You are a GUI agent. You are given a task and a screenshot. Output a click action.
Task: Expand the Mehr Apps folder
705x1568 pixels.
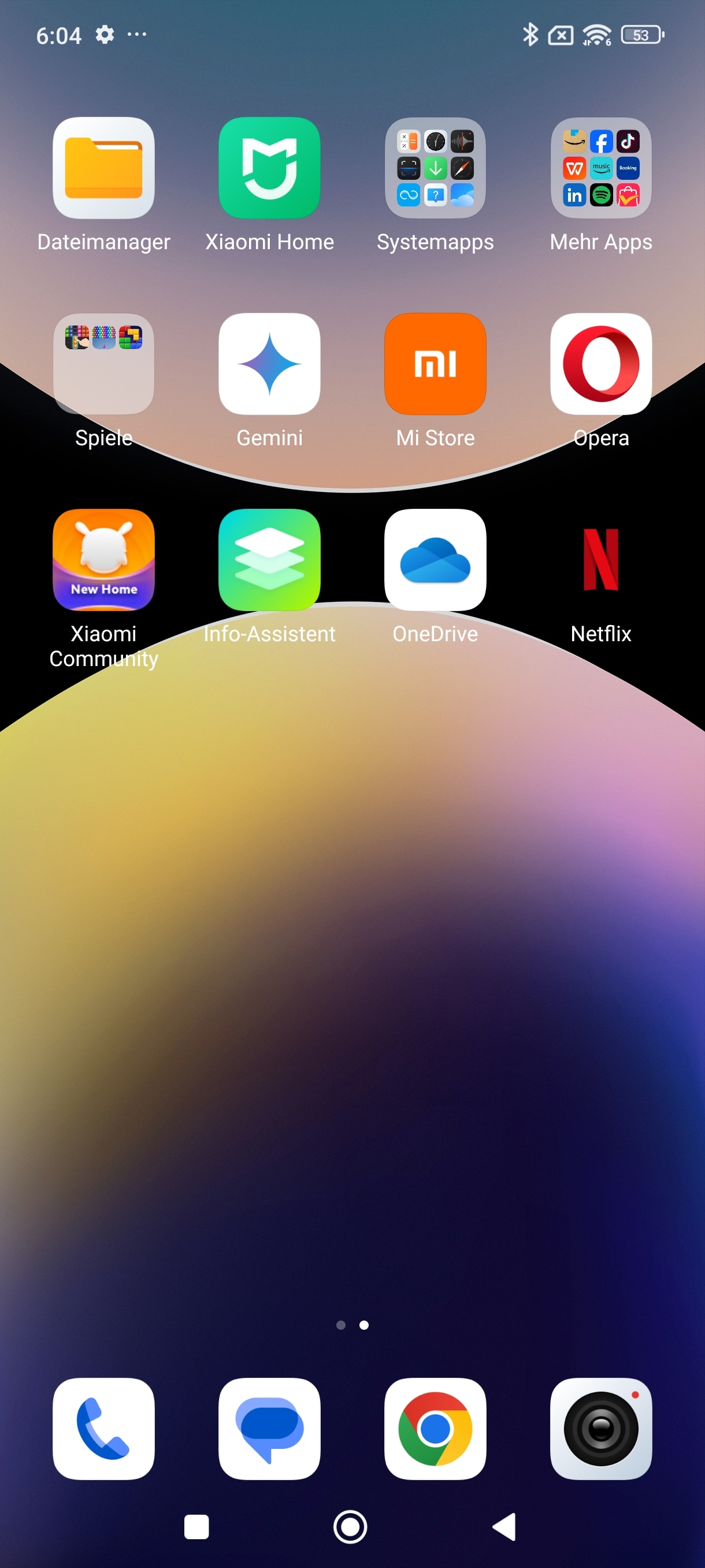(x=600, y=168)
